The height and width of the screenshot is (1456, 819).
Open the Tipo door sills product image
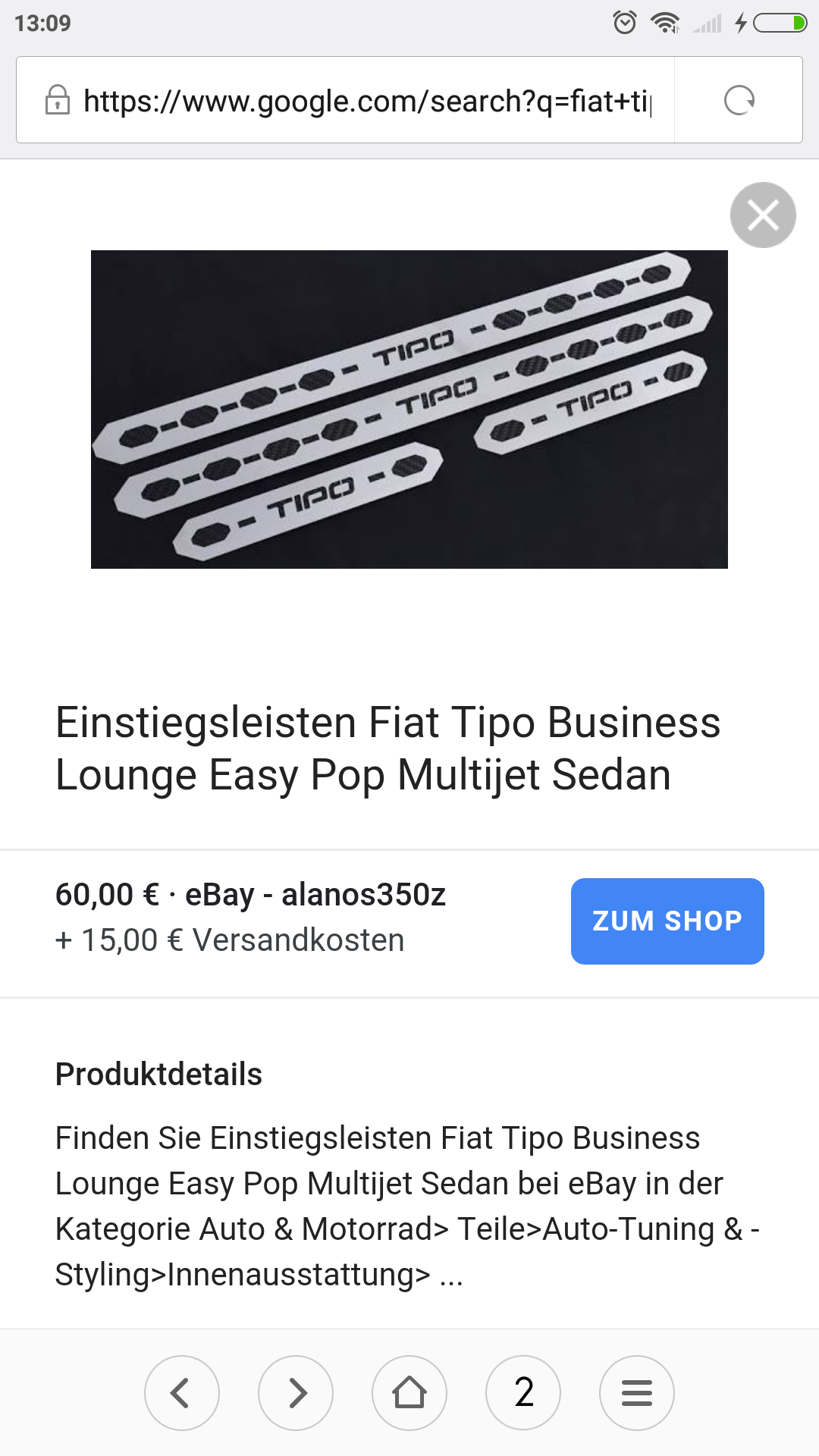tap(409, 409)
